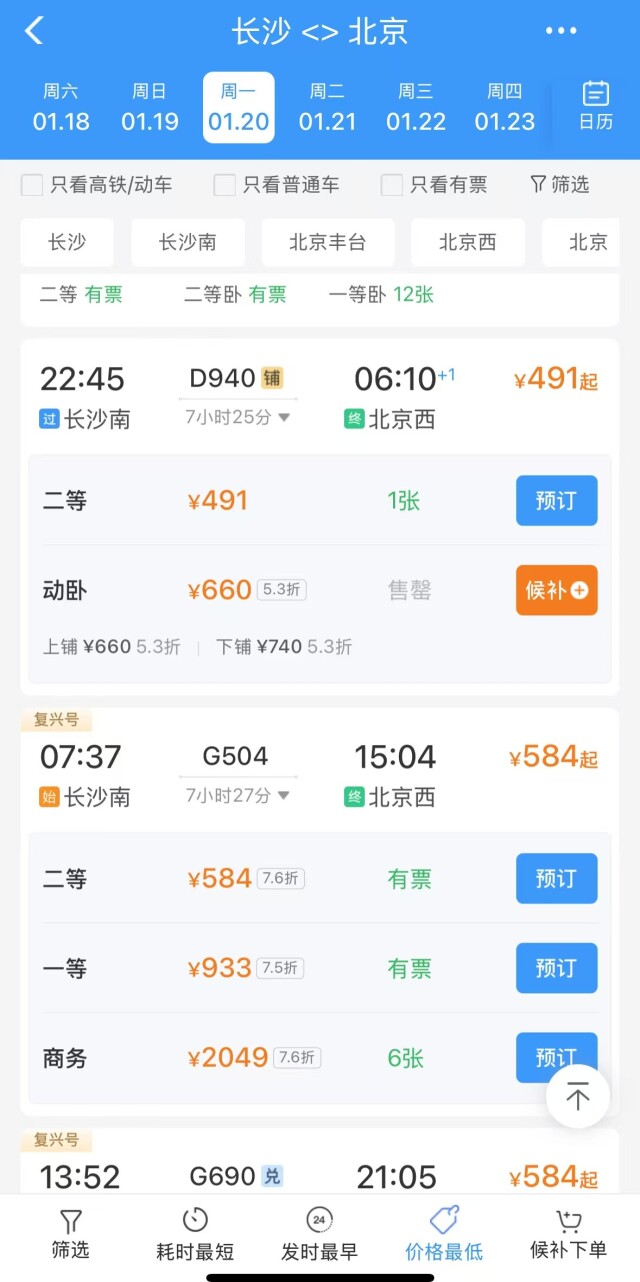Viewport: 640px width, 1282px height.
Task: Filter by 长沙南 station chip
Action: click(x=188, y=242)
